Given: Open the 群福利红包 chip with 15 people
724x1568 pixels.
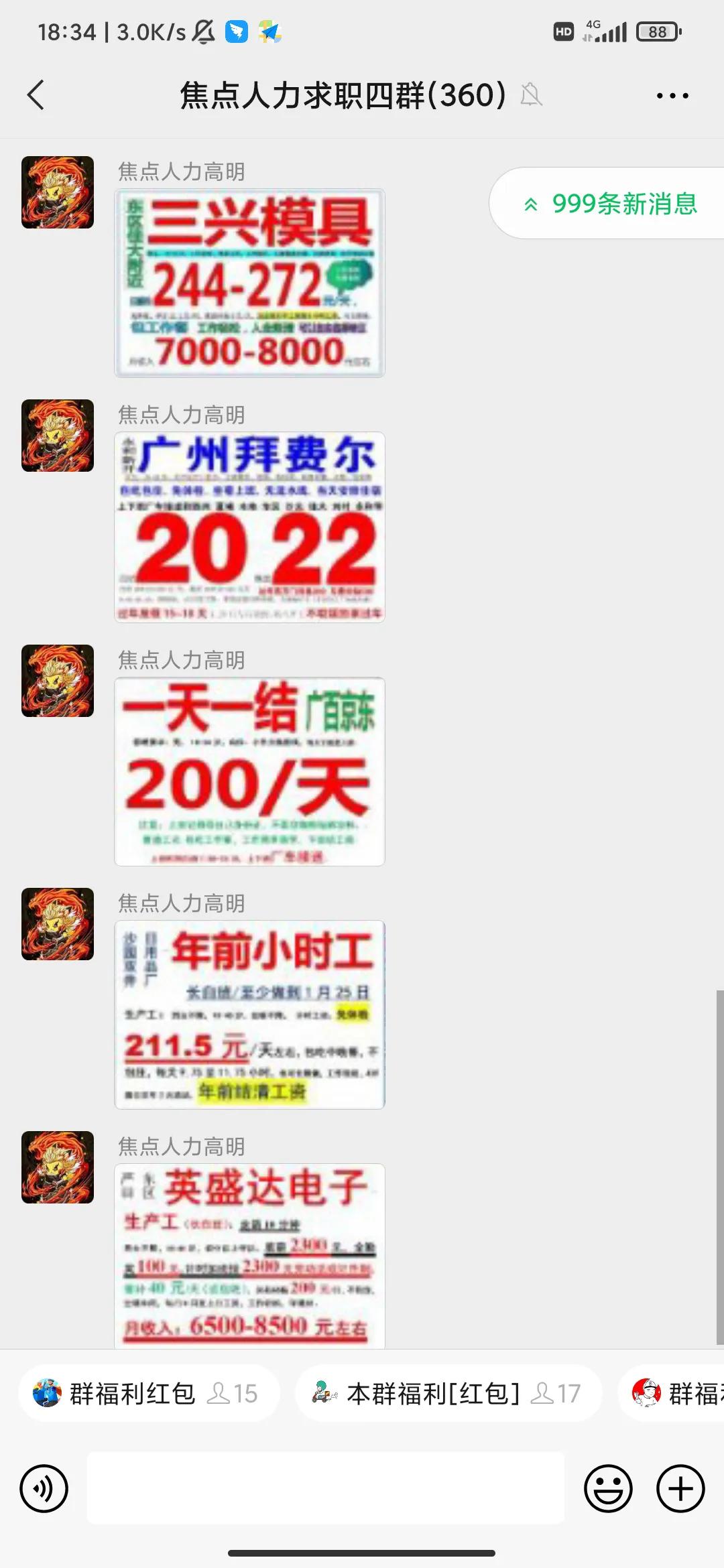Looking at the screenshot, I should pos(147,1394).
